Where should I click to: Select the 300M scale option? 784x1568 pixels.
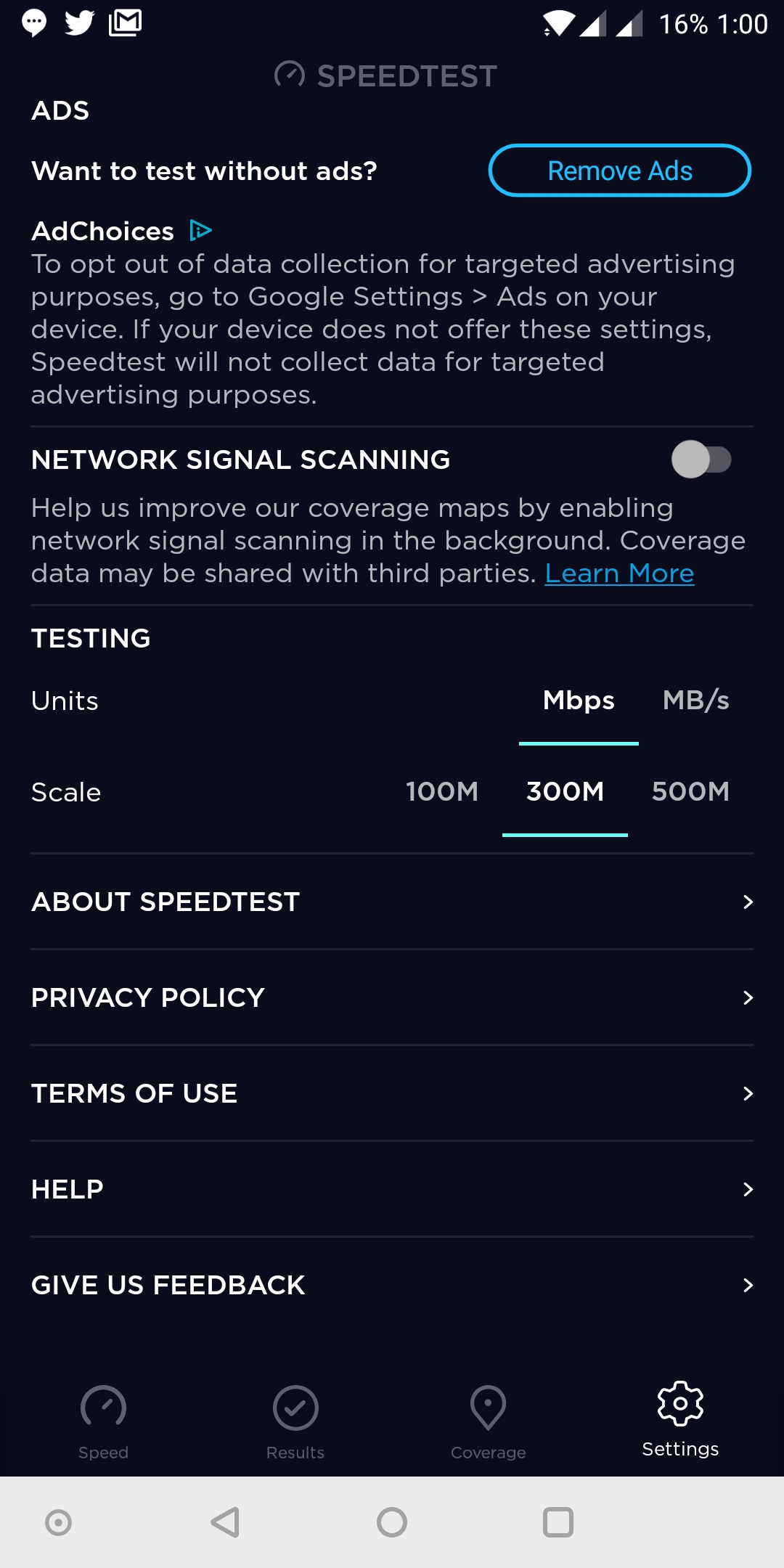pyautogui.click(x=565, y=792)
